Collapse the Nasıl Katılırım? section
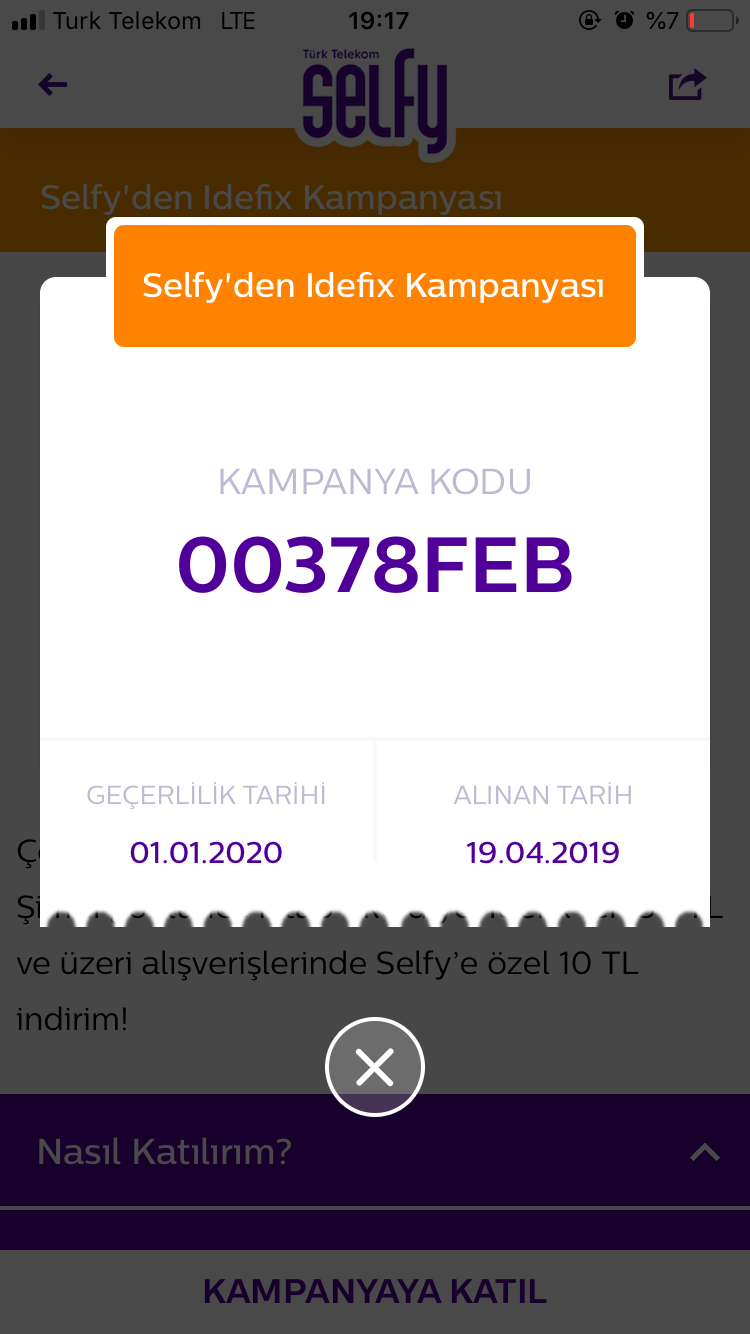This screenshot has width=750, height=1334. coord(704,1152)
